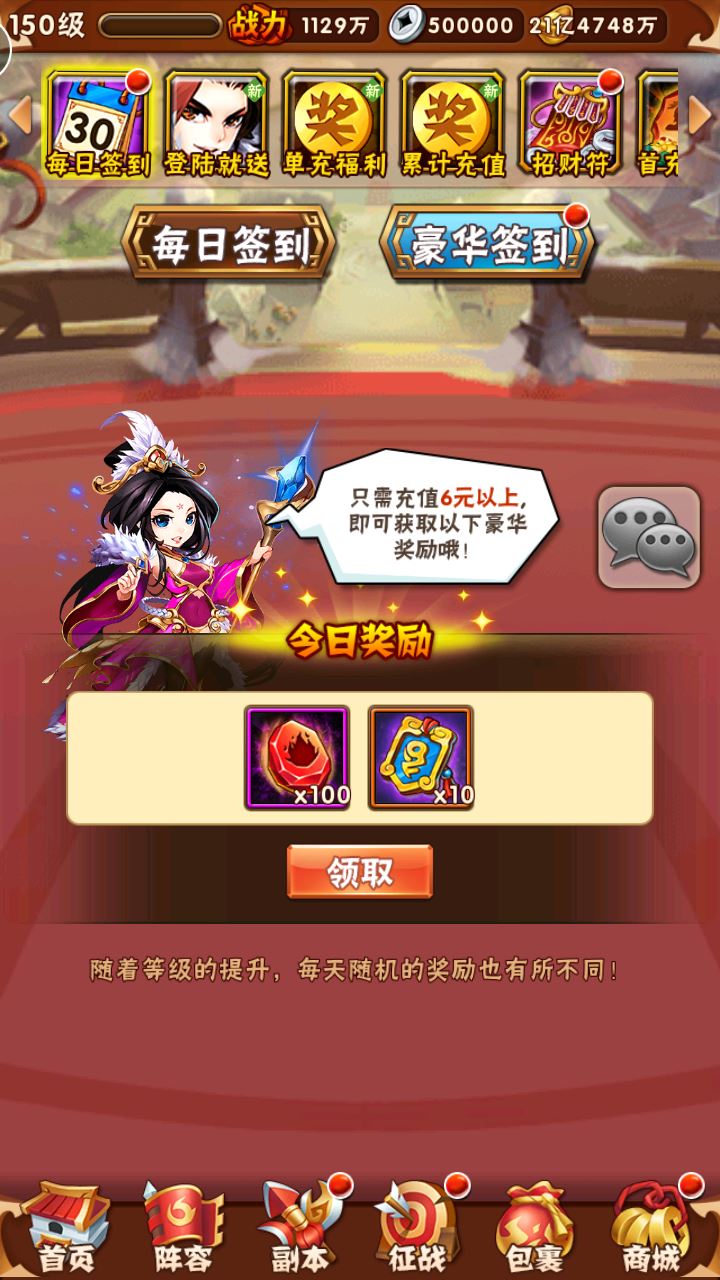Image resolution: width=720 pixels, height=1280 pixels.
Task: Open the chat bubble icon
Action: [648, 537]
